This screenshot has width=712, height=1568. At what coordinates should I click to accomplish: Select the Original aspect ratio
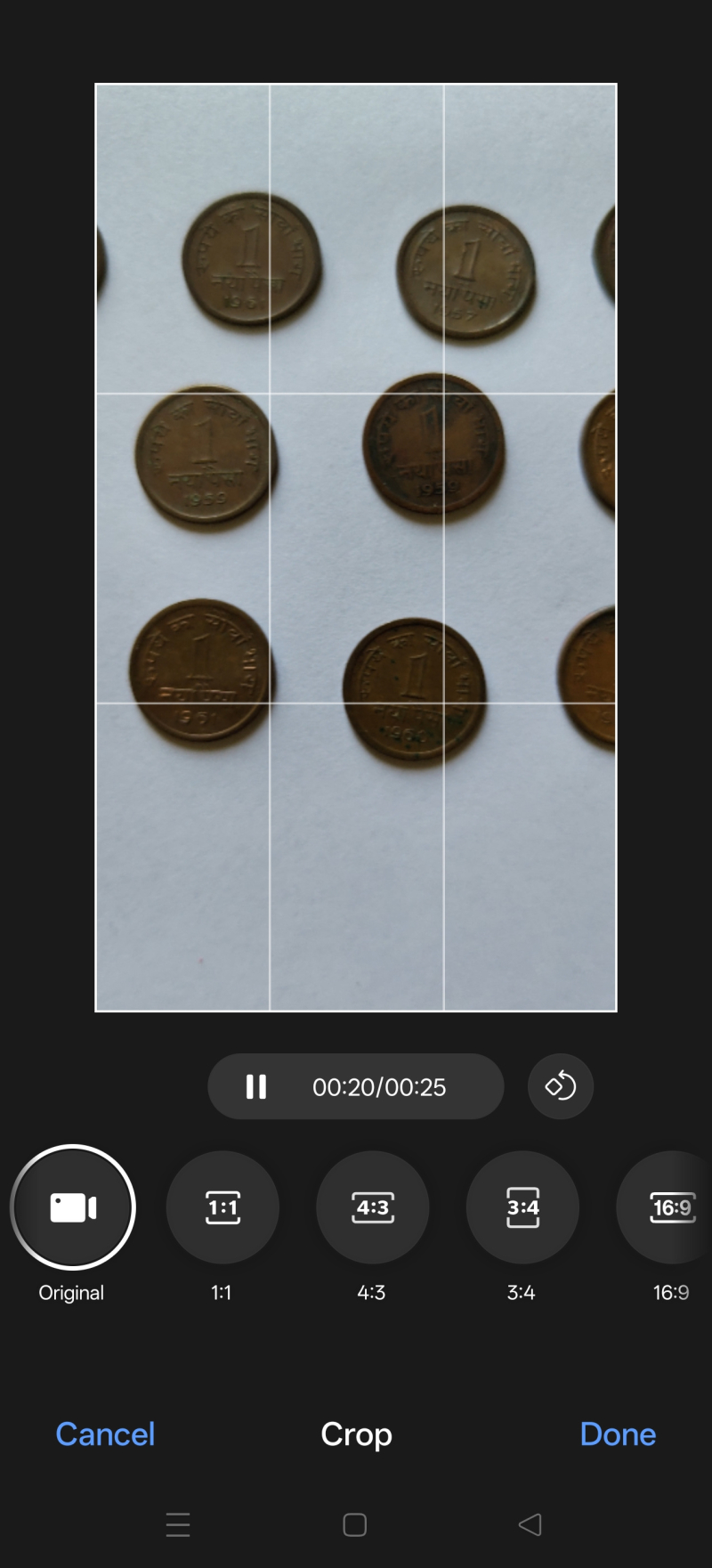click(x=73, y=1207)
